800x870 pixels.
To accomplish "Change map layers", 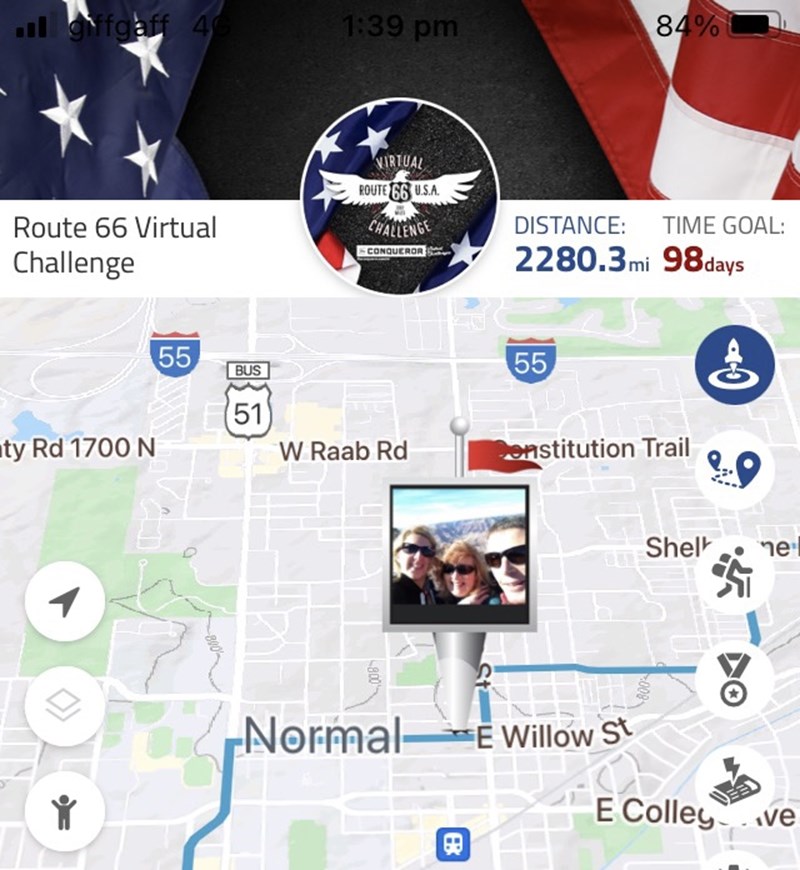I will 64,706.
